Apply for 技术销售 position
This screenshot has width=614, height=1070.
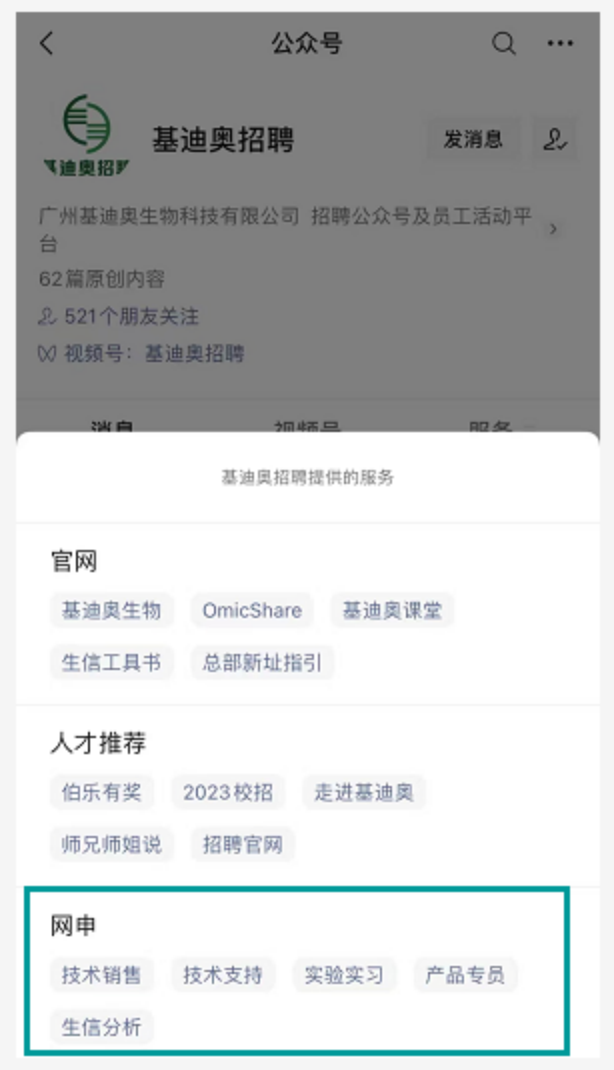coord(102,975)
